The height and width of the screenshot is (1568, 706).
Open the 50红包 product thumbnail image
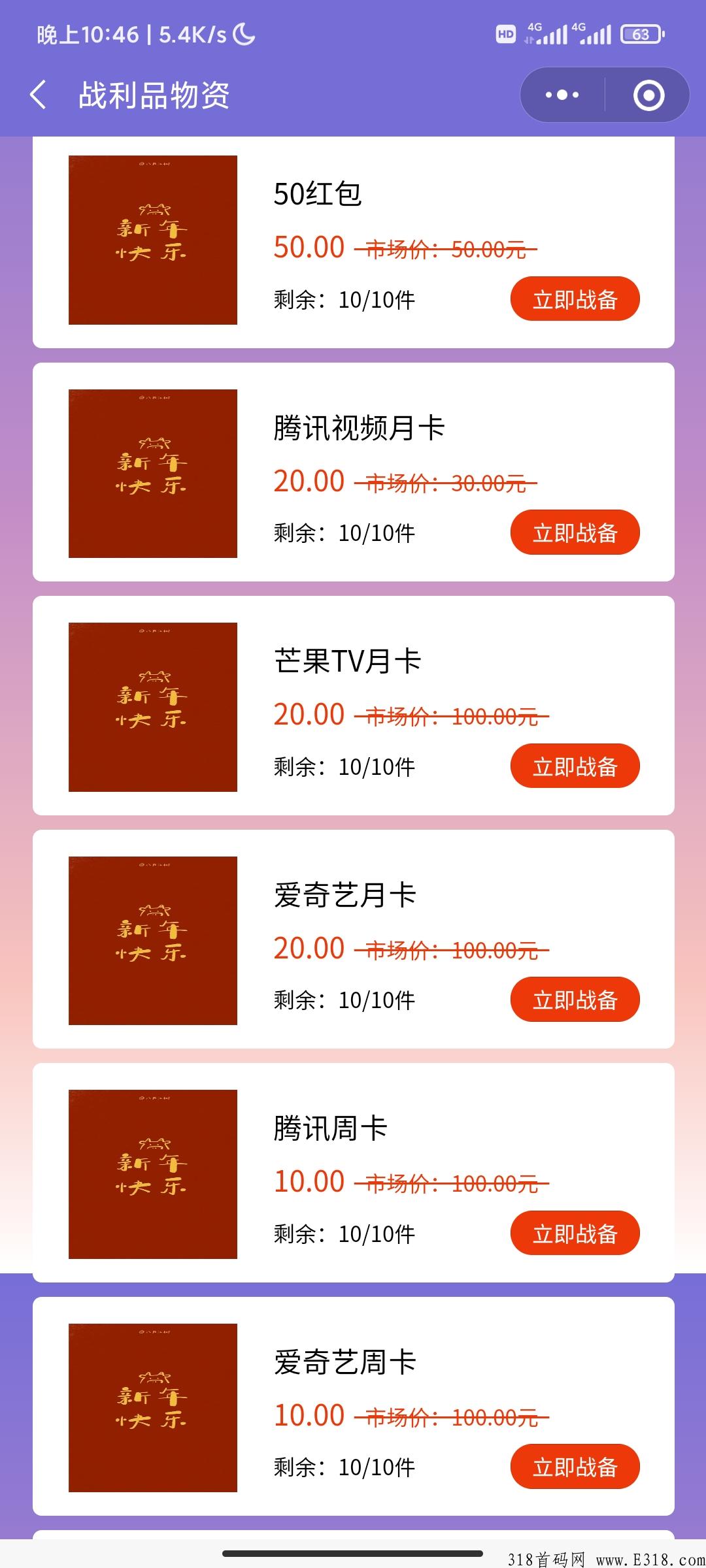pos(153,240)
